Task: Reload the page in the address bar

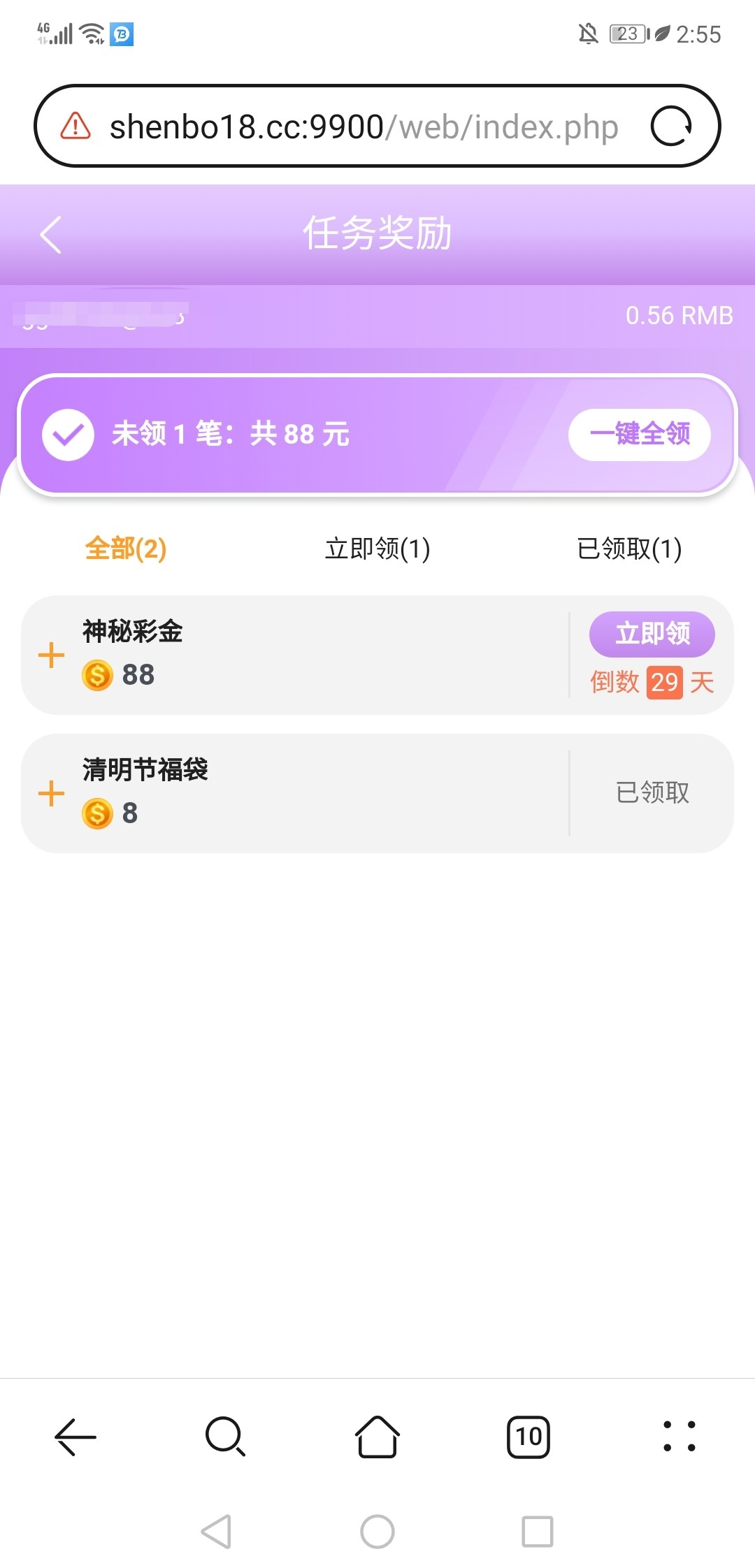Action: [x=671, y=126]
